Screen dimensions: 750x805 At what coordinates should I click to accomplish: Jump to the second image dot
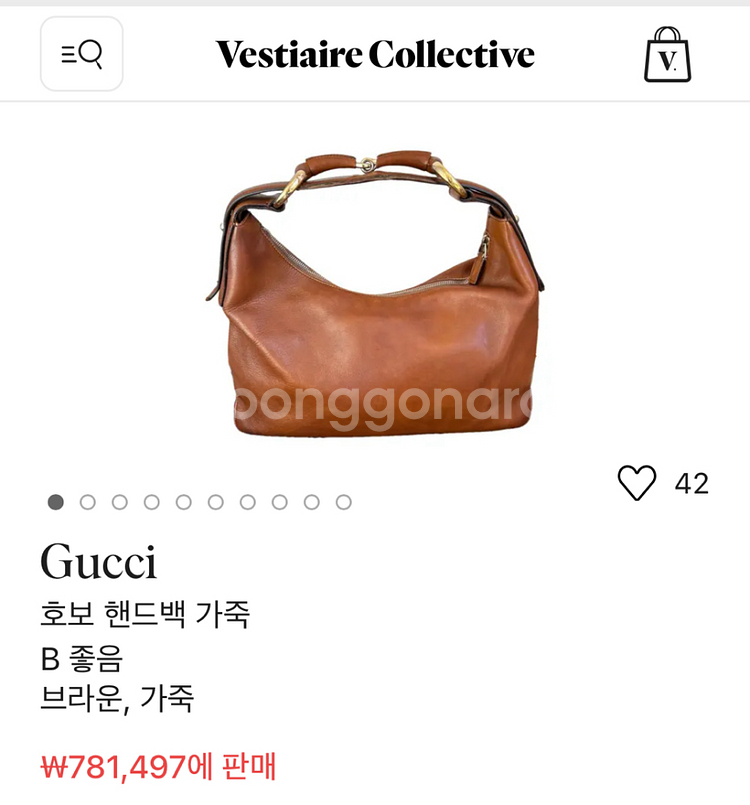click(x=88, y=502)
